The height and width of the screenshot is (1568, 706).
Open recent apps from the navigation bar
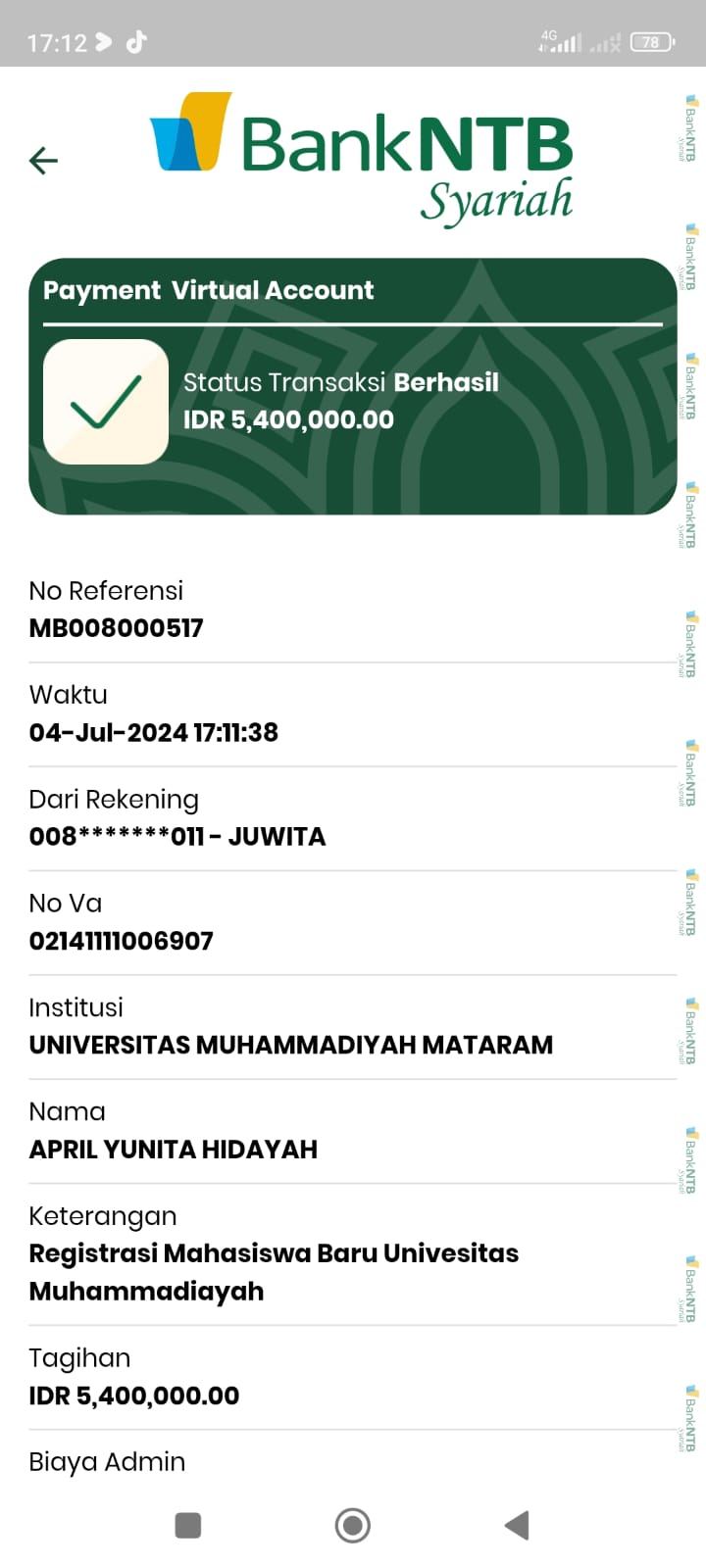[187, 1525]
